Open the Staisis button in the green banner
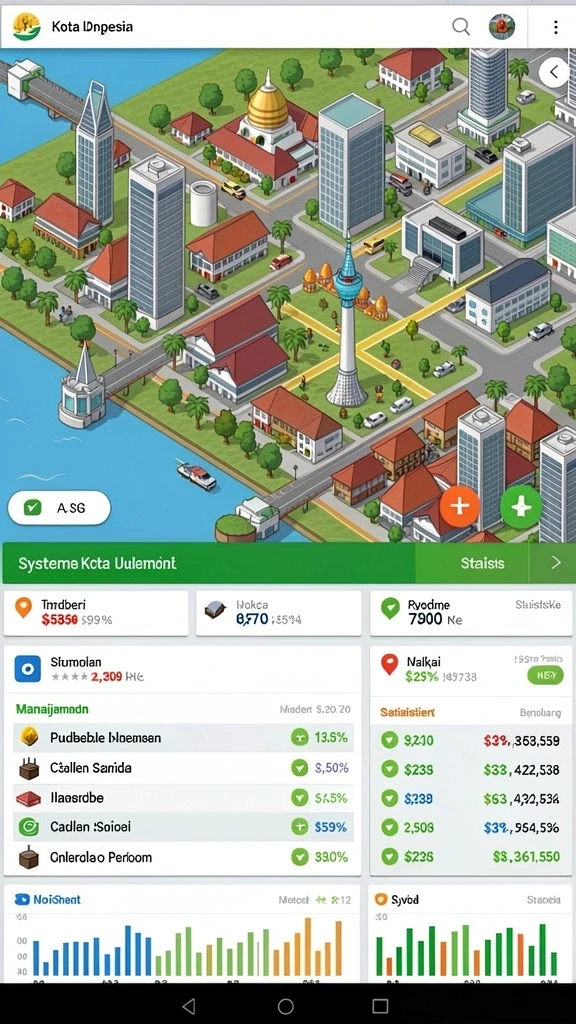 coord(482,563)
